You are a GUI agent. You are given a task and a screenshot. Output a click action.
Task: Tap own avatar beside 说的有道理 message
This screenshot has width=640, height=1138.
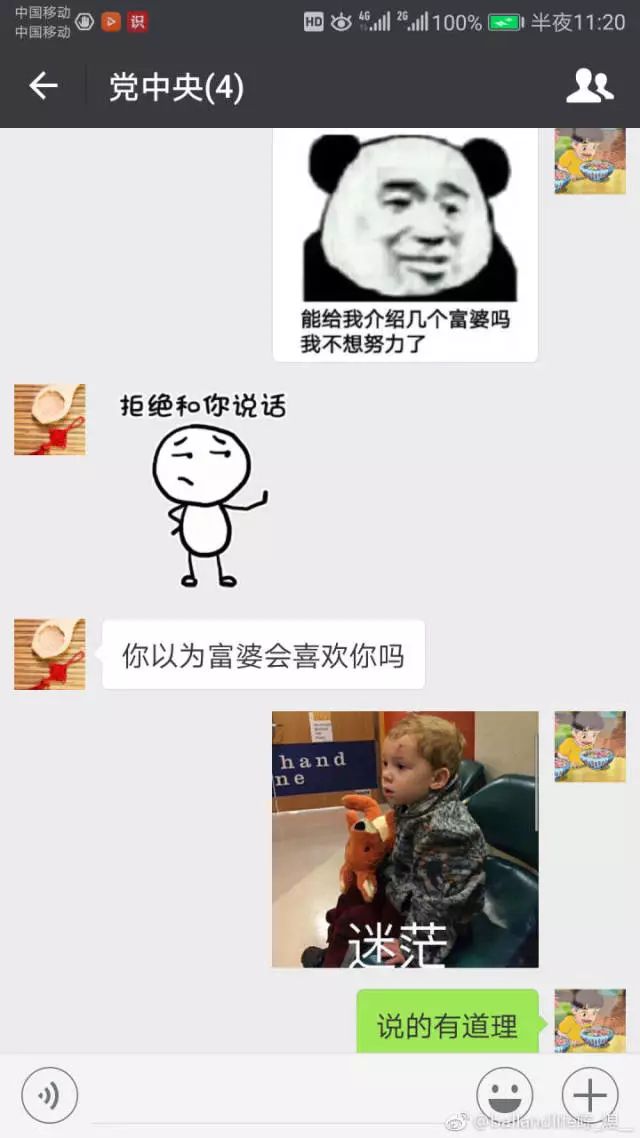pos(589,1020)
